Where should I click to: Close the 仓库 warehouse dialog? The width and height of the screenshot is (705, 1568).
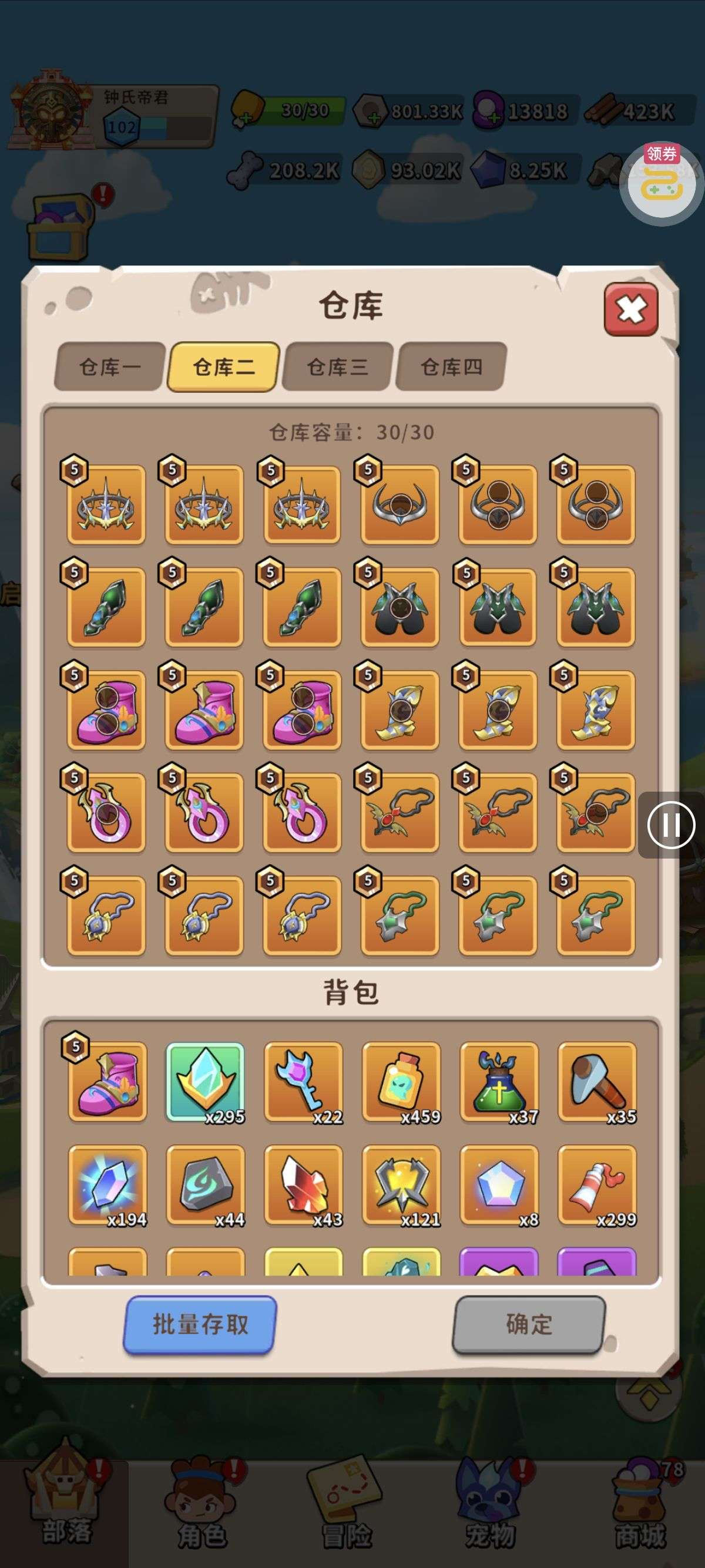631,309
